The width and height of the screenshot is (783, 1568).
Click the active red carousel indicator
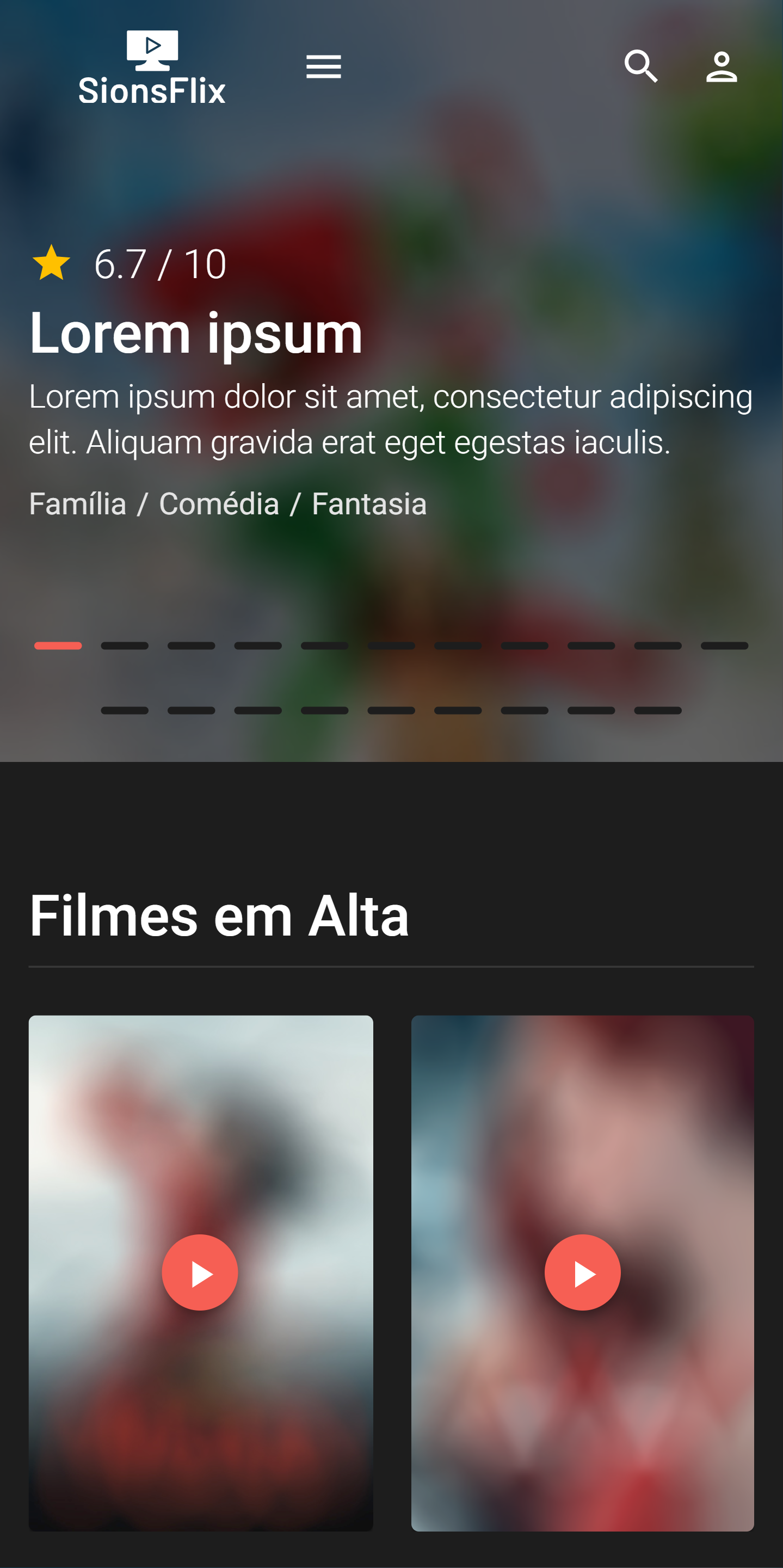[x=58, y=647]
